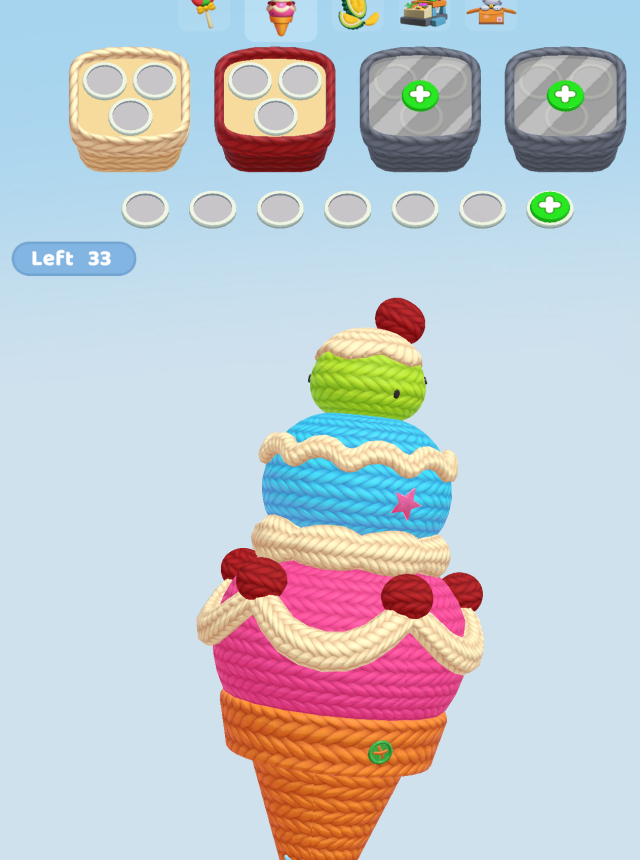This screenshot has height=860, width=640.
Task: Select the market stall level icon
Action: tap(424, 12)
